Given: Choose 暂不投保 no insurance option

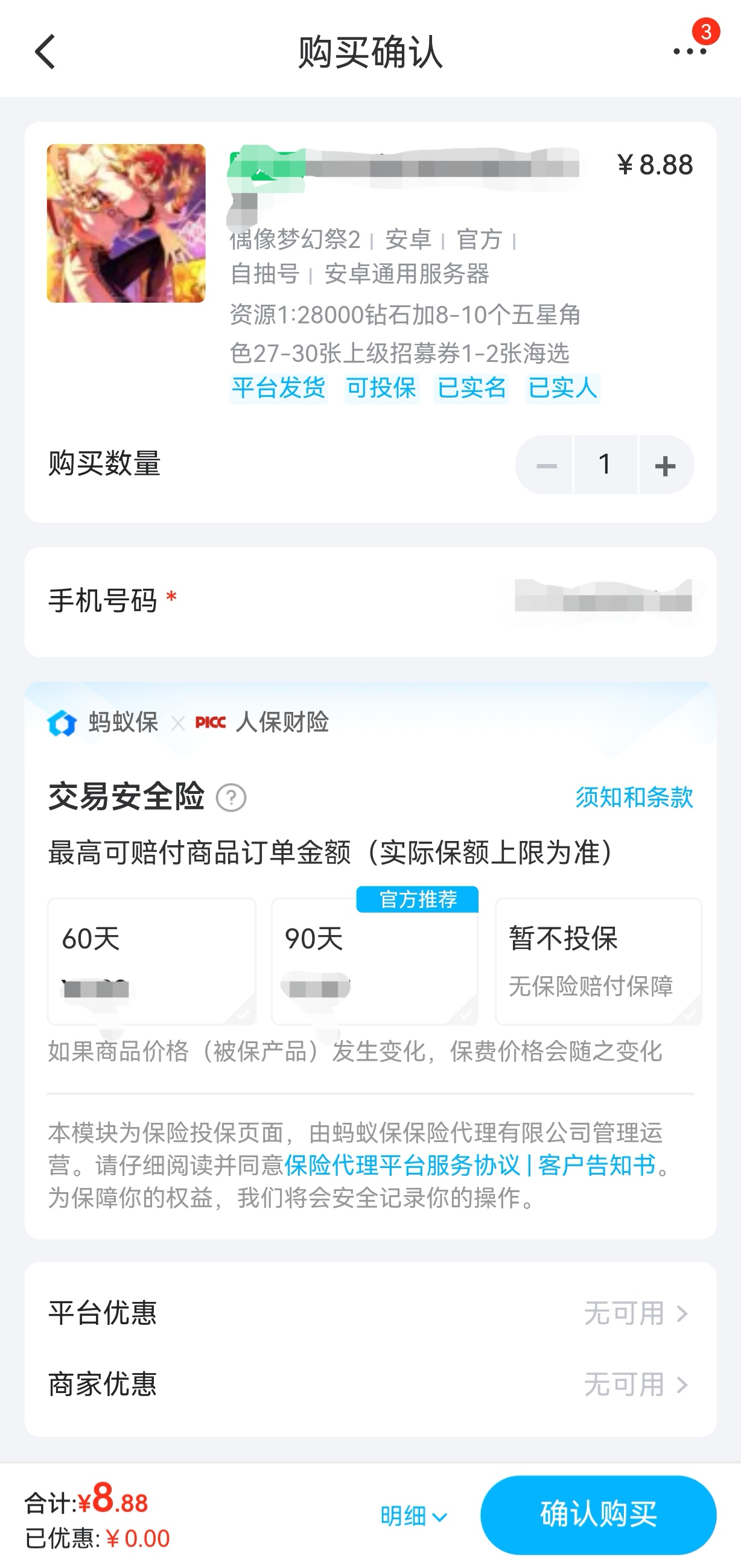Looking at the screenshot, I should click(x=599, y=962).
